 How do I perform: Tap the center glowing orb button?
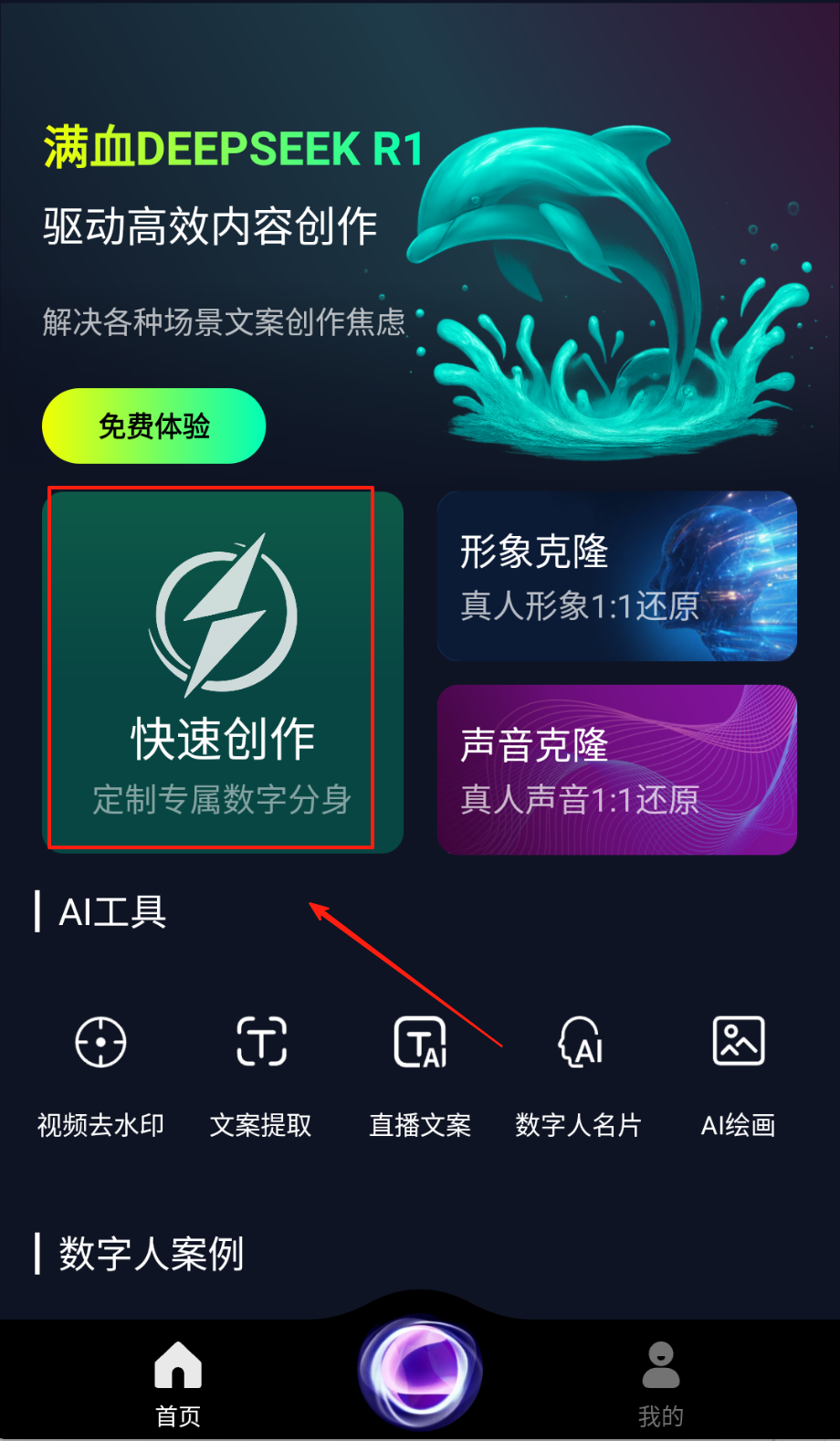pos(420,1371)
